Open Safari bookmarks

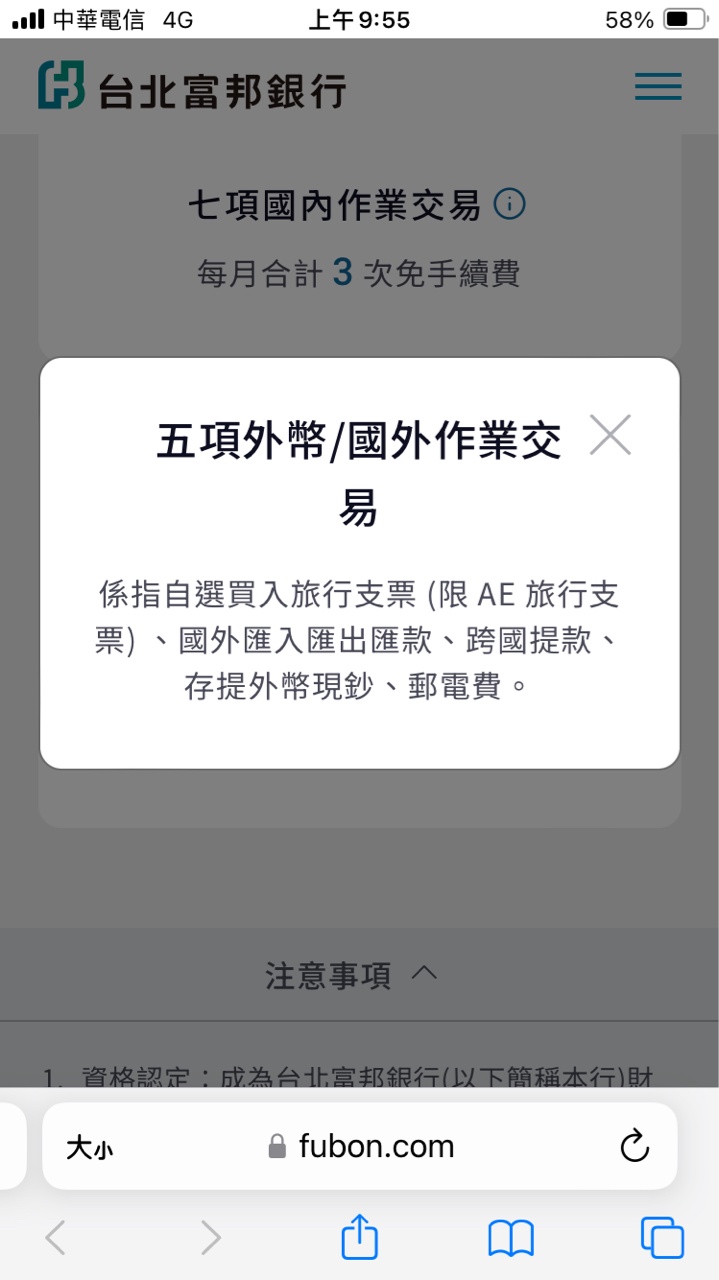pyautogui.click(x=510, y=1239)
